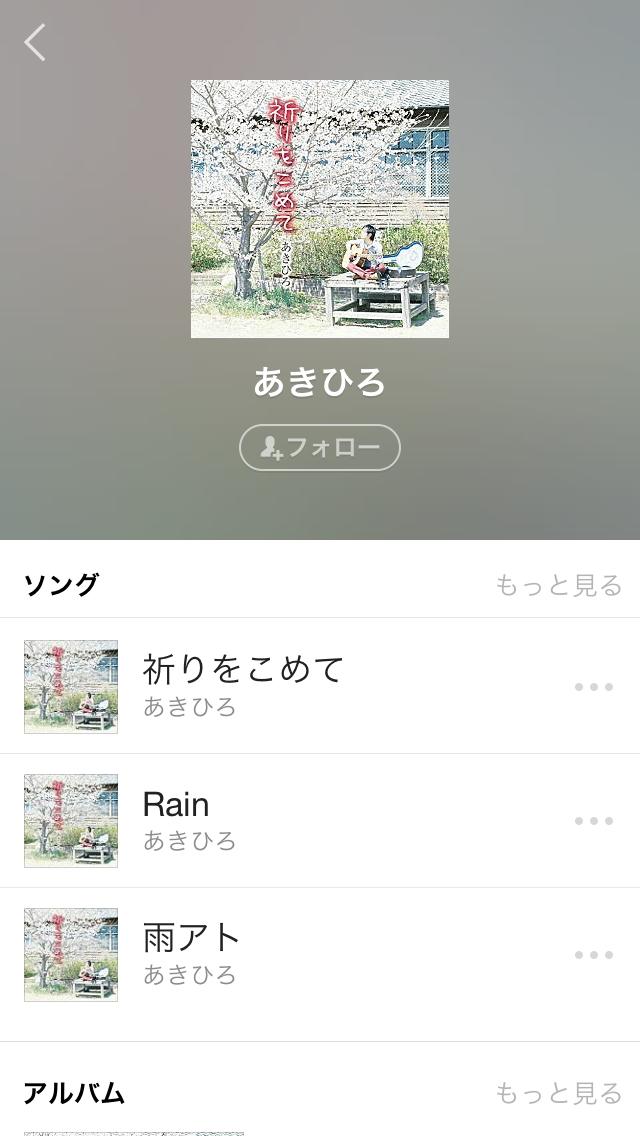Open more options for 雨アト
Image resolution: width=640 pixels, height=1136 pixels.
tap(594, 955)
